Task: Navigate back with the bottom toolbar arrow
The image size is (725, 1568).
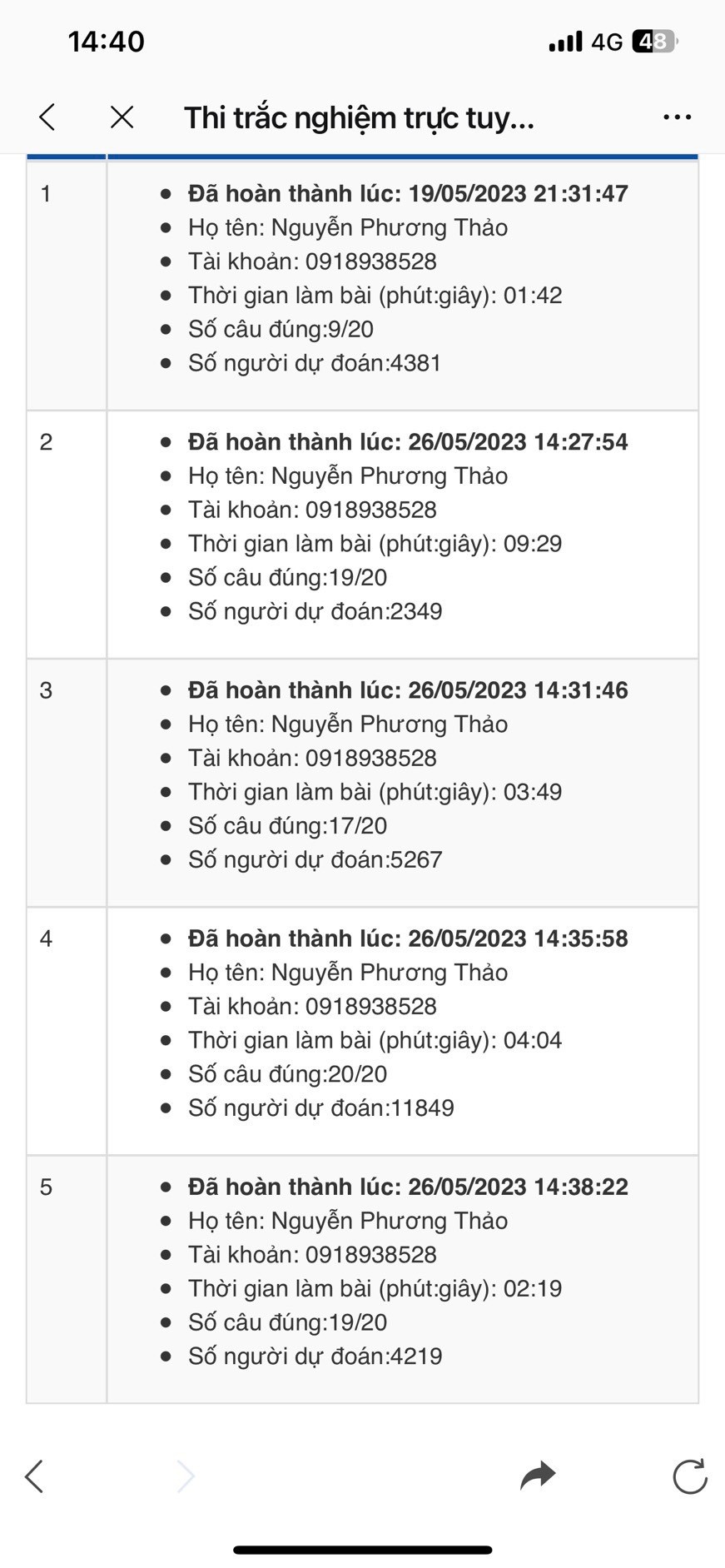Action: coord(34,1476)
